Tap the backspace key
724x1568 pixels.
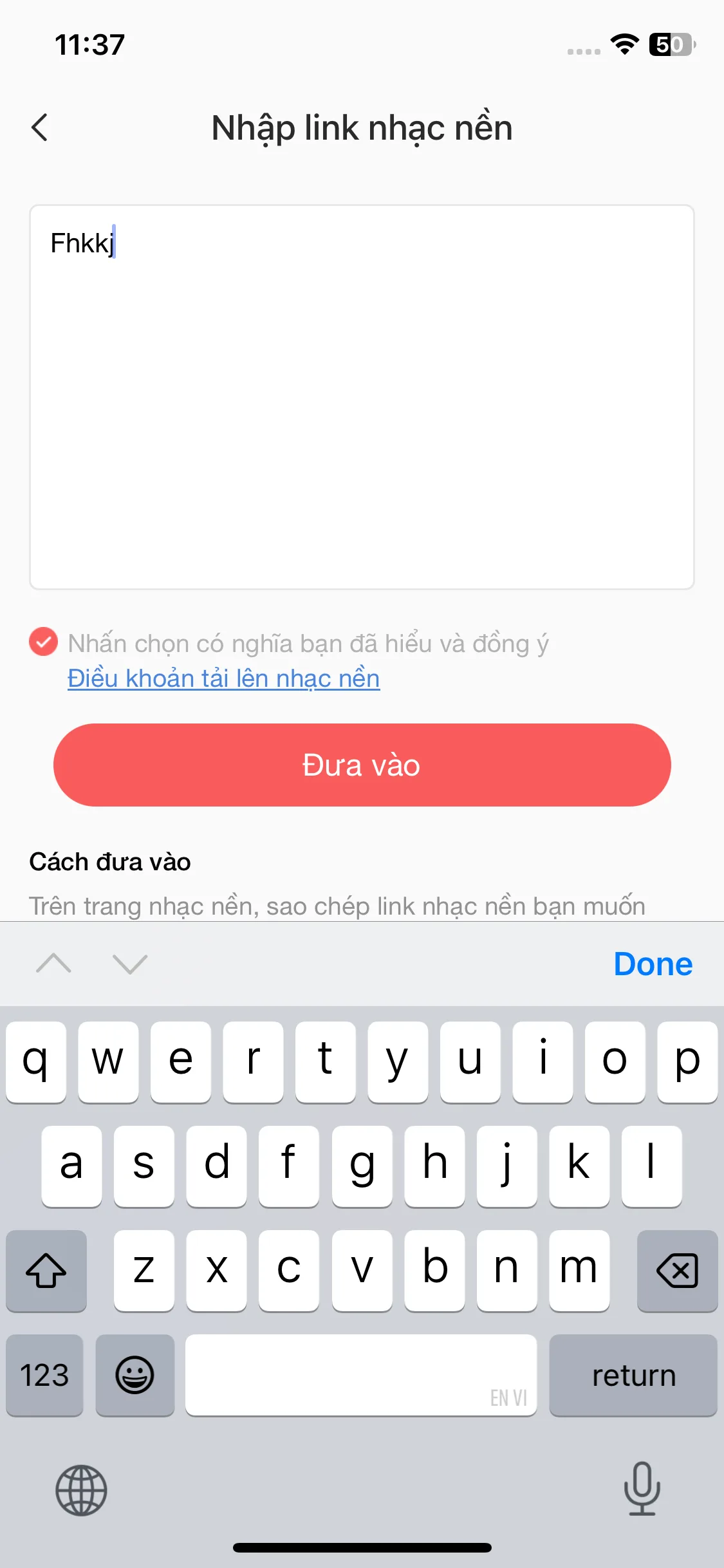coord(677,1270)
